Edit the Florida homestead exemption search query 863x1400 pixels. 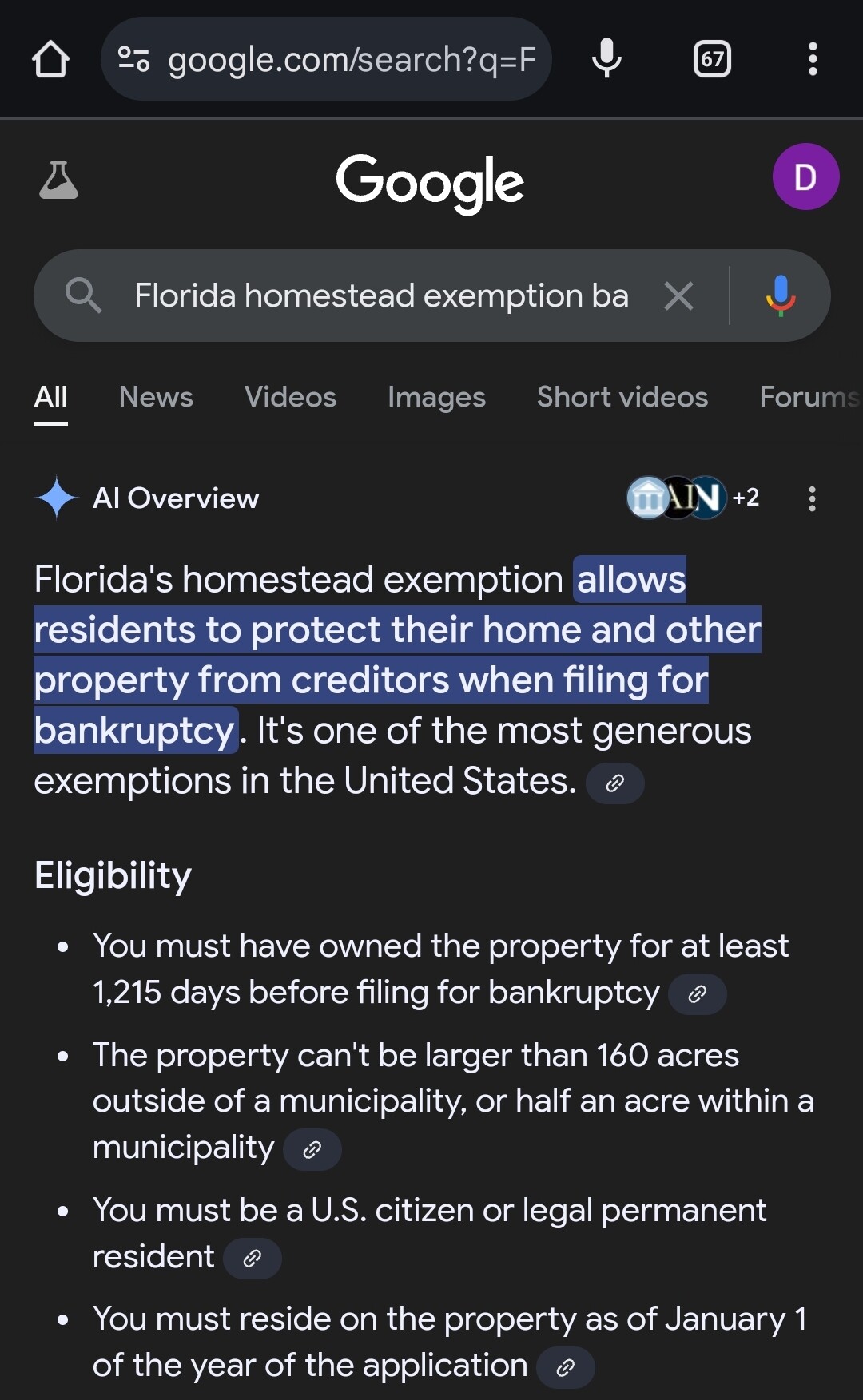[x=381, y=295]
